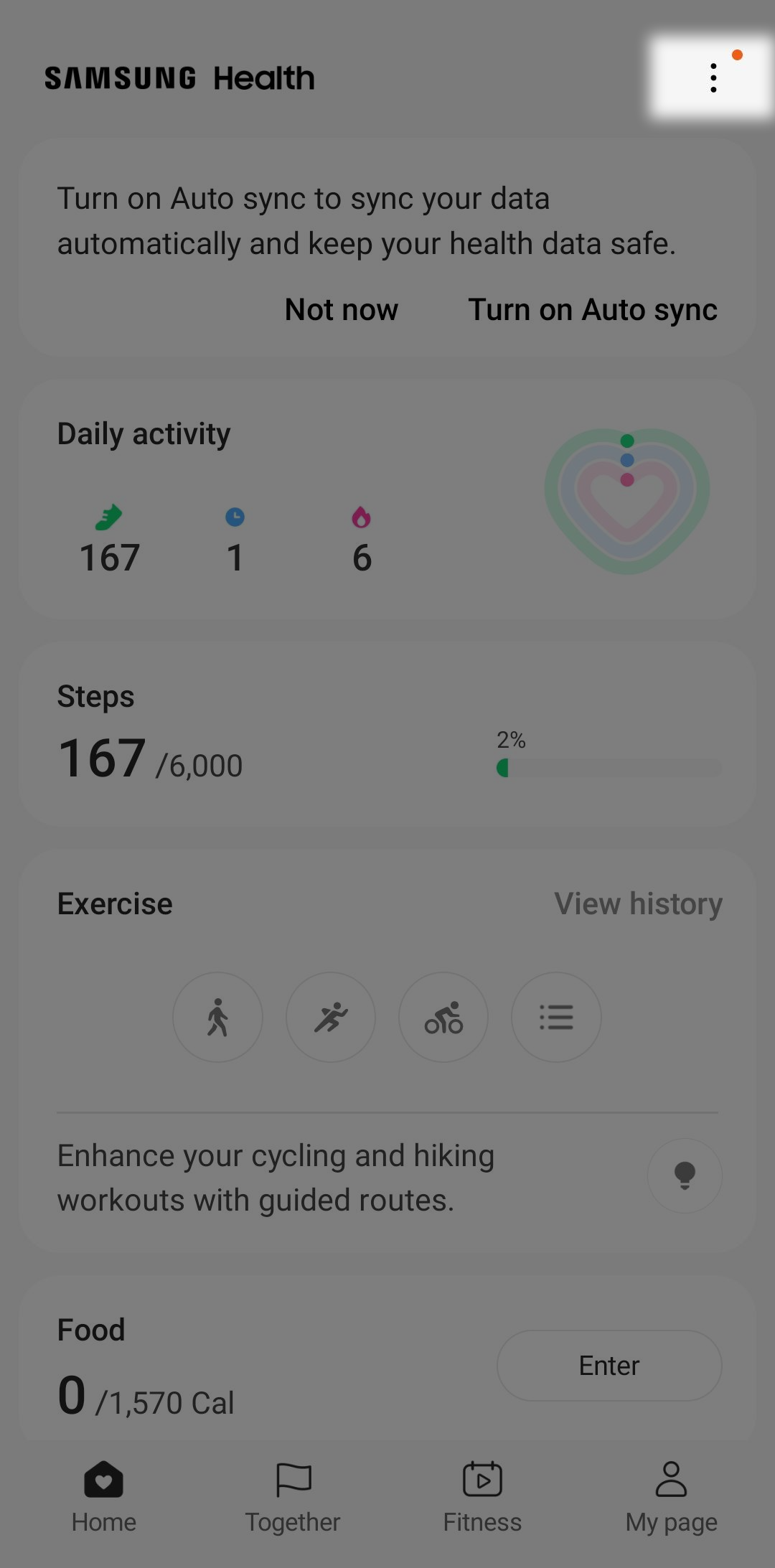Tap the pink calories flame icon
Viewport: 775px width, 1568px height.
pyautogui.click(x=360, y=516)
